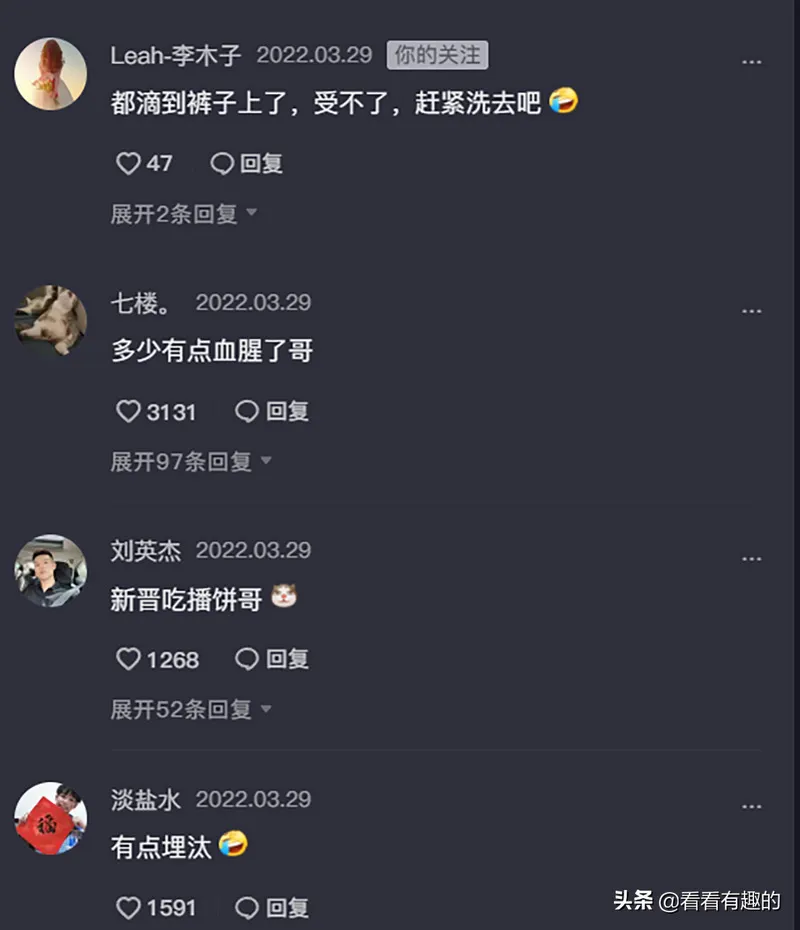Open overflow menu on Leah-李木子's comment
Viewport: 800px width, 930px height.
(x=751, y=63)
